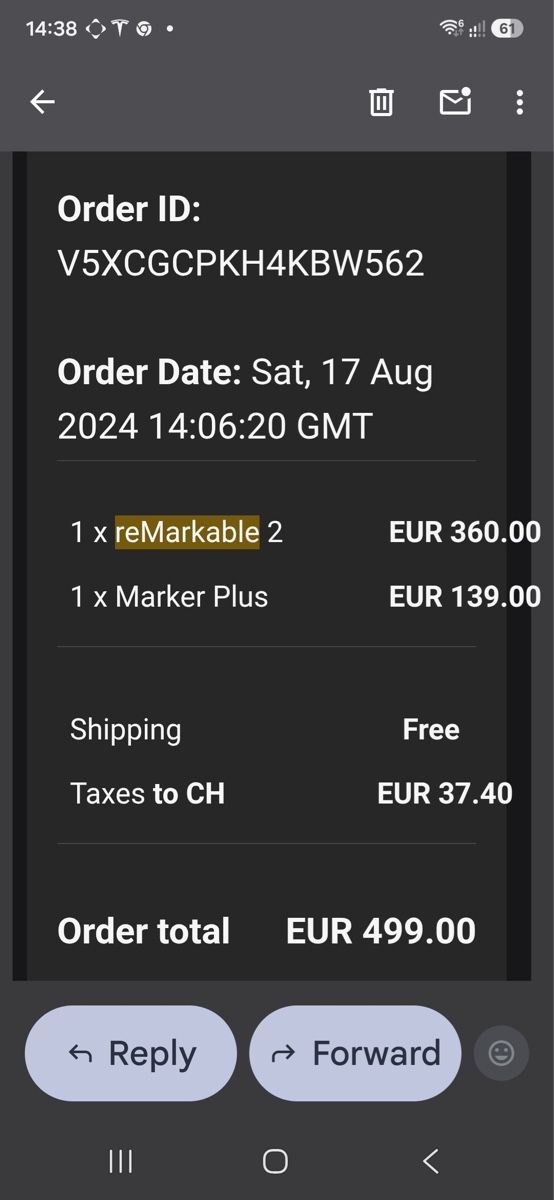The image size is (554, 1200).
Task: Open the three-dot overflow menu
Action: pos(519,102)
